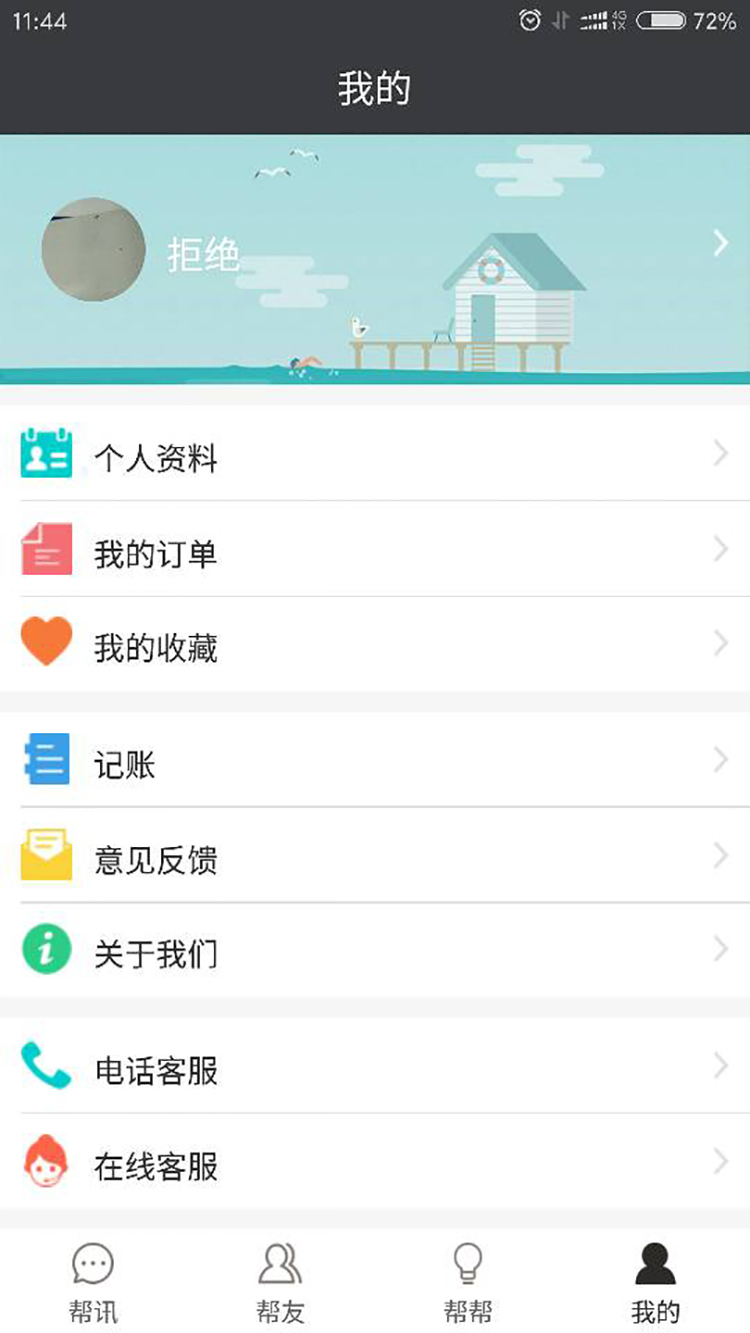Start 在线客服 online support
The width and height of the screenshot is (750, 1333).
(x=375, y=1162)
